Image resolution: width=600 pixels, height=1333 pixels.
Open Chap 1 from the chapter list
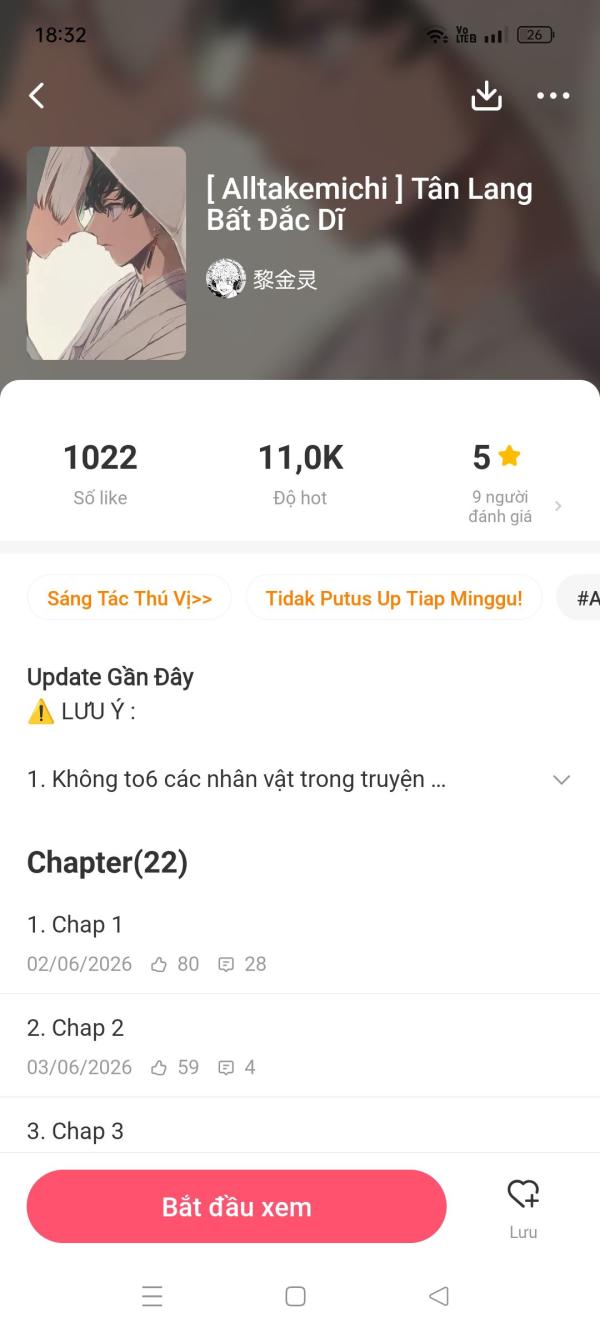pos(300,943)
